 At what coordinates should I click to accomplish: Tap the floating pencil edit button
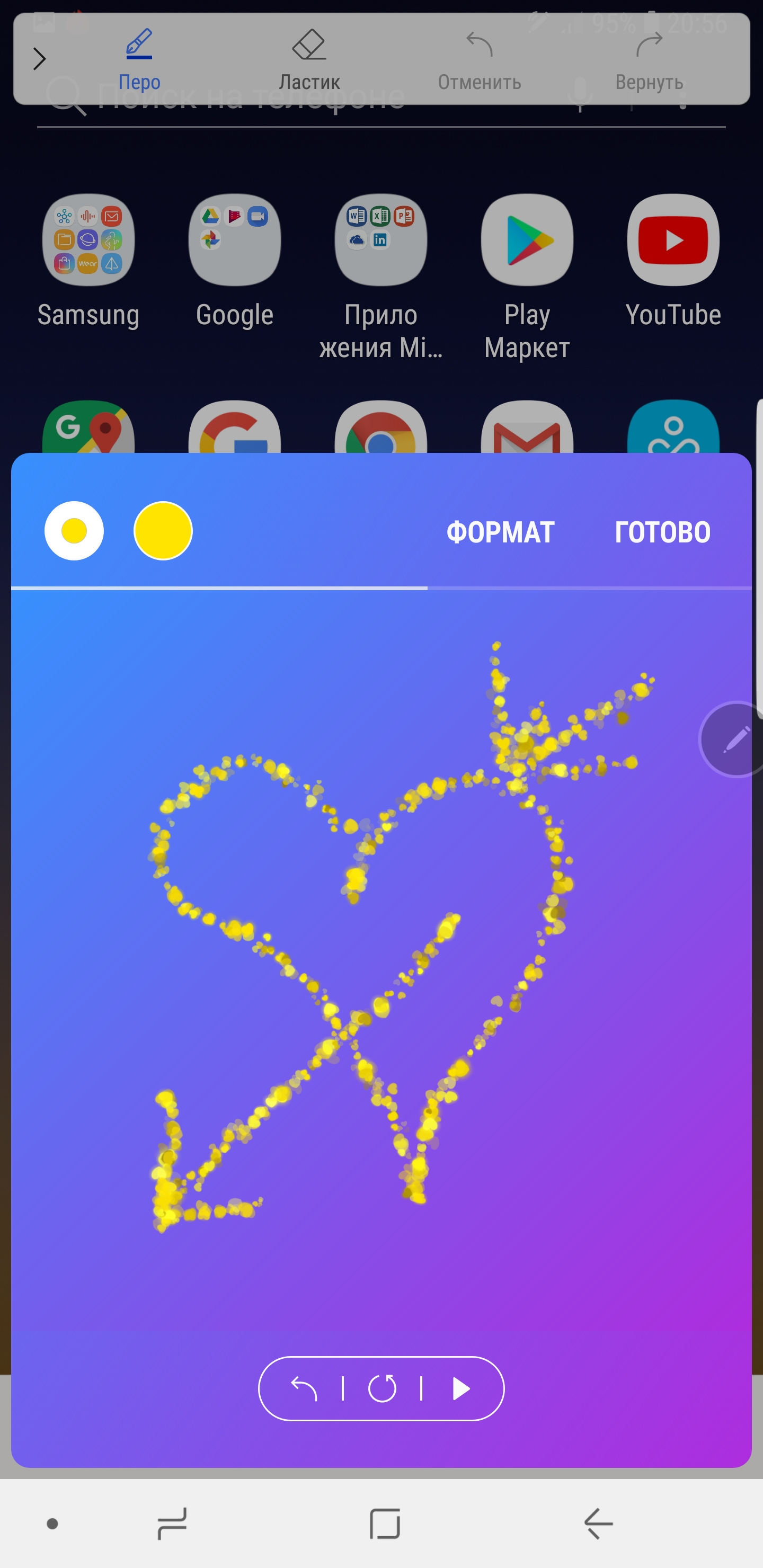point(735,740)
